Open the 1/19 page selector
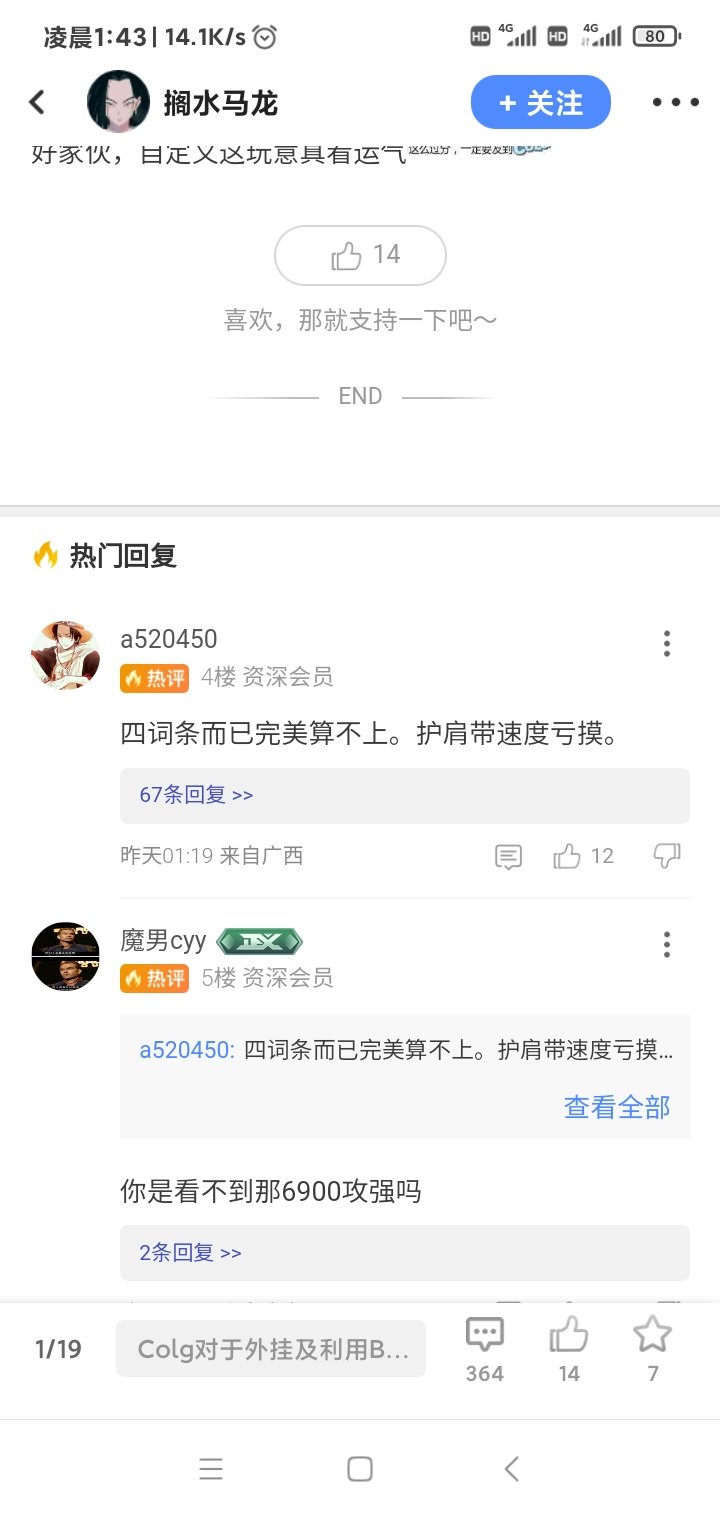 pos(58,1349)
